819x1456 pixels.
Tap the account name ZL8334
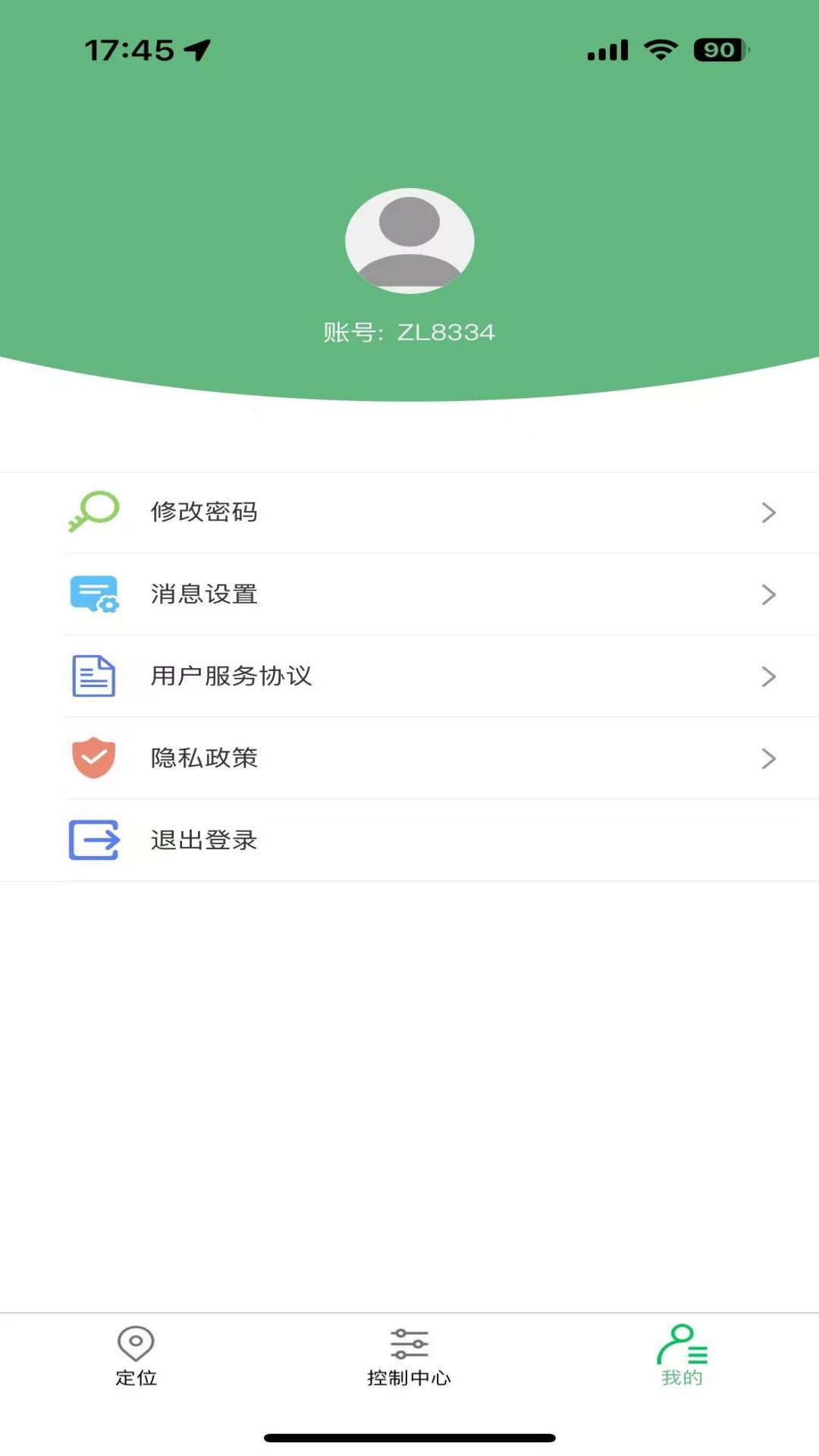point(409,331)
